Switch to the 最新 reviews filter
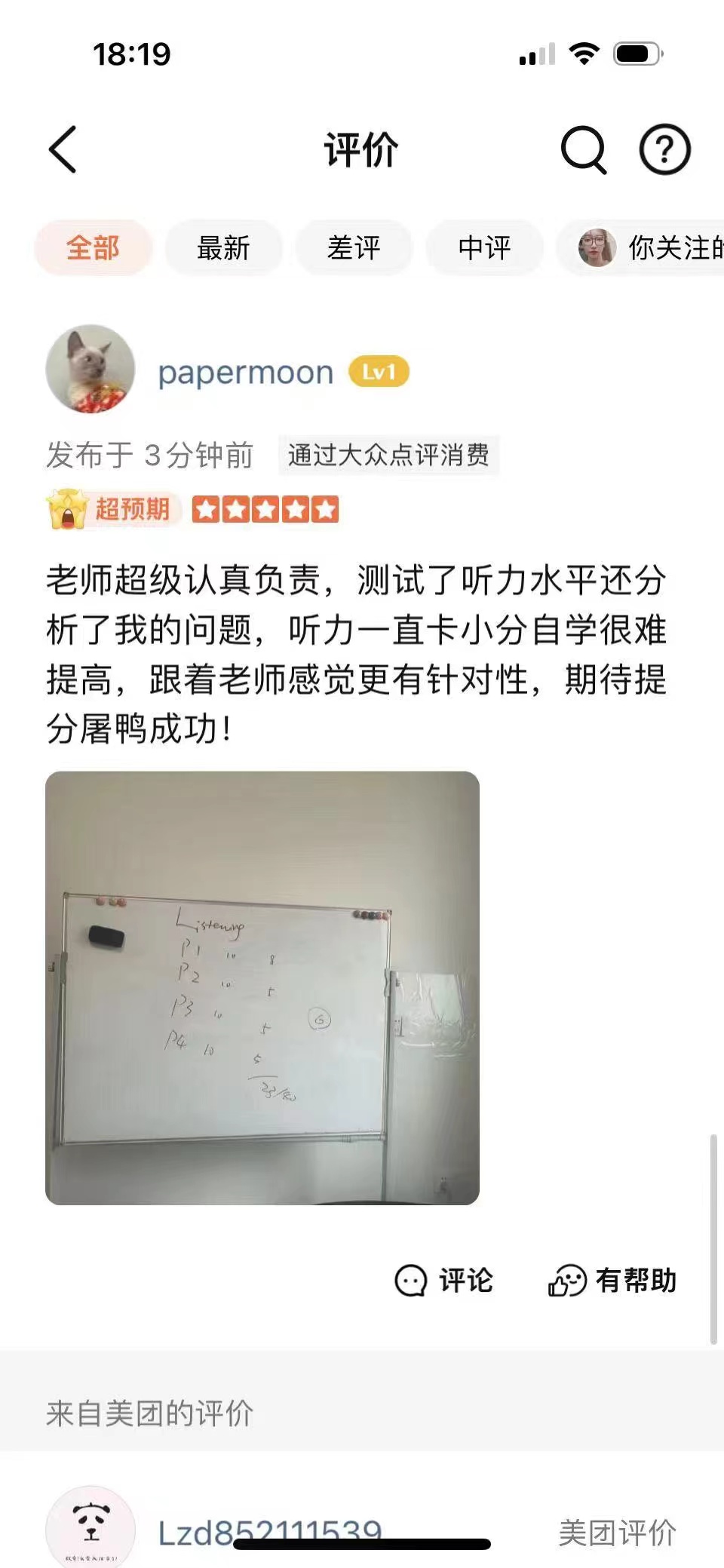 223,247
